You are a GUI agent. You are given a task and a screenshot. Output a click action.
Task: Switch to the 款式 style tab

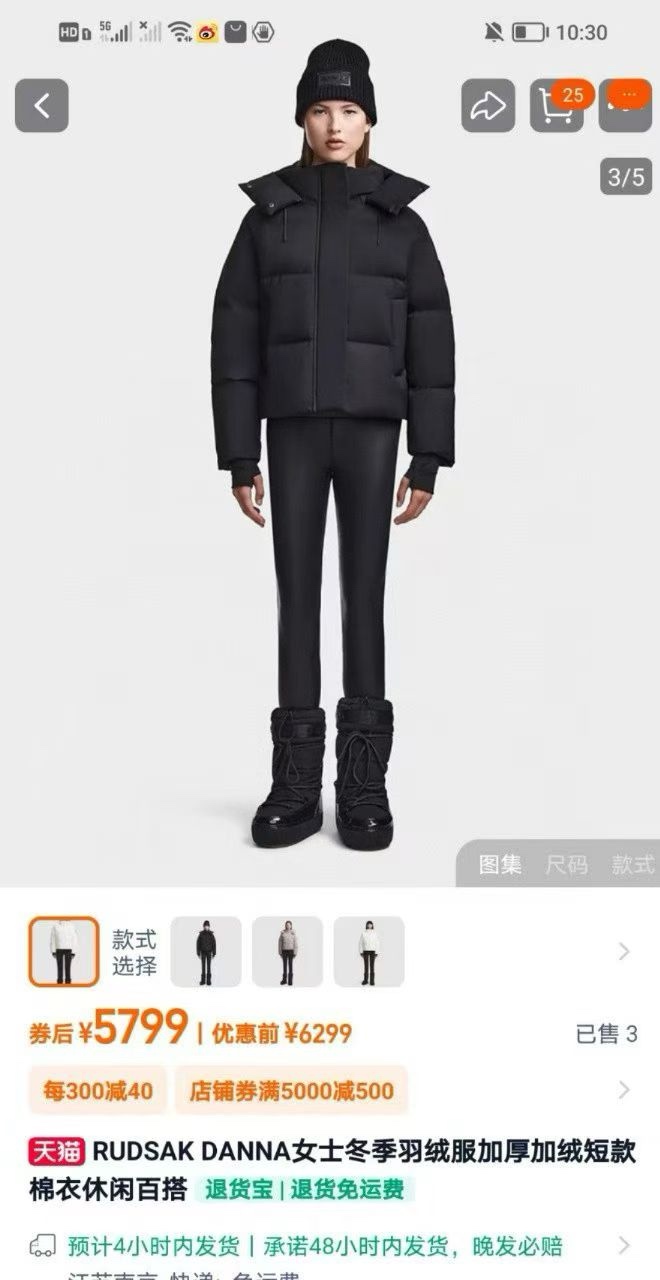632,865
